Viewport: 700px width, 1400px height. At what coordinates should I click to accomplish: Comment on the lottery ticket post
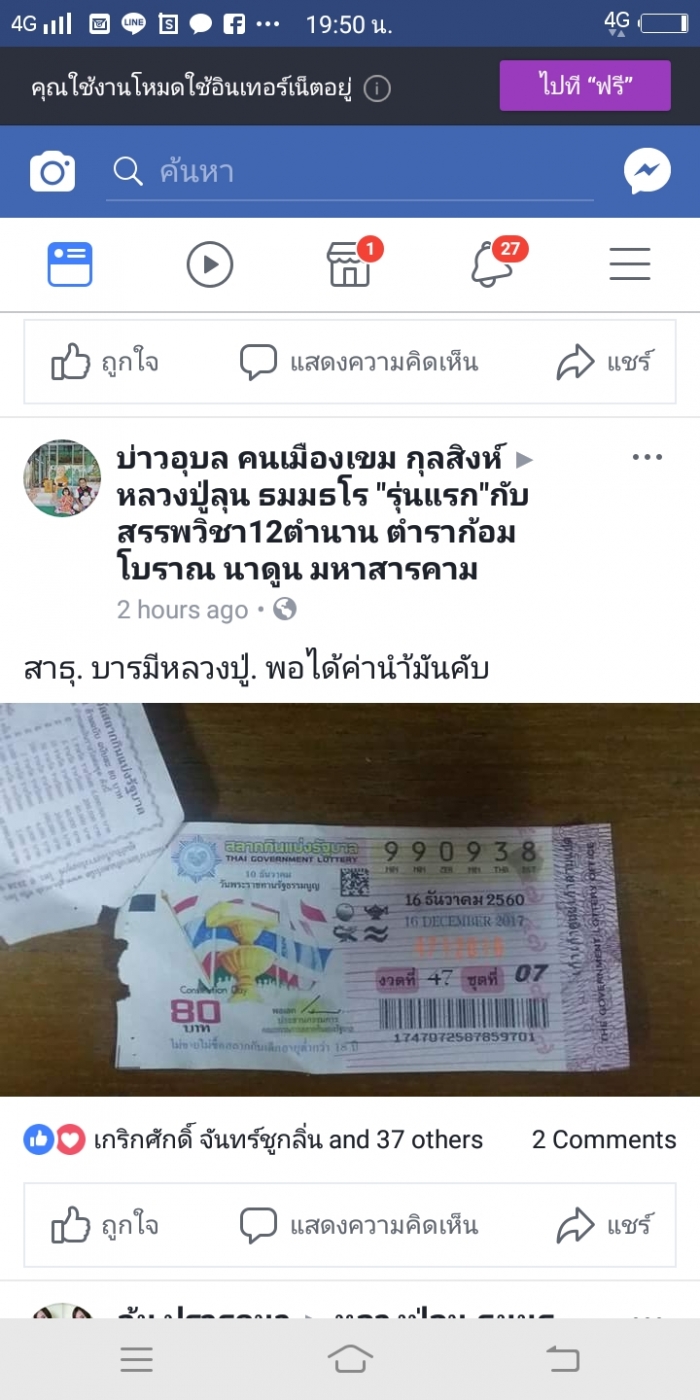[358, 1225]
